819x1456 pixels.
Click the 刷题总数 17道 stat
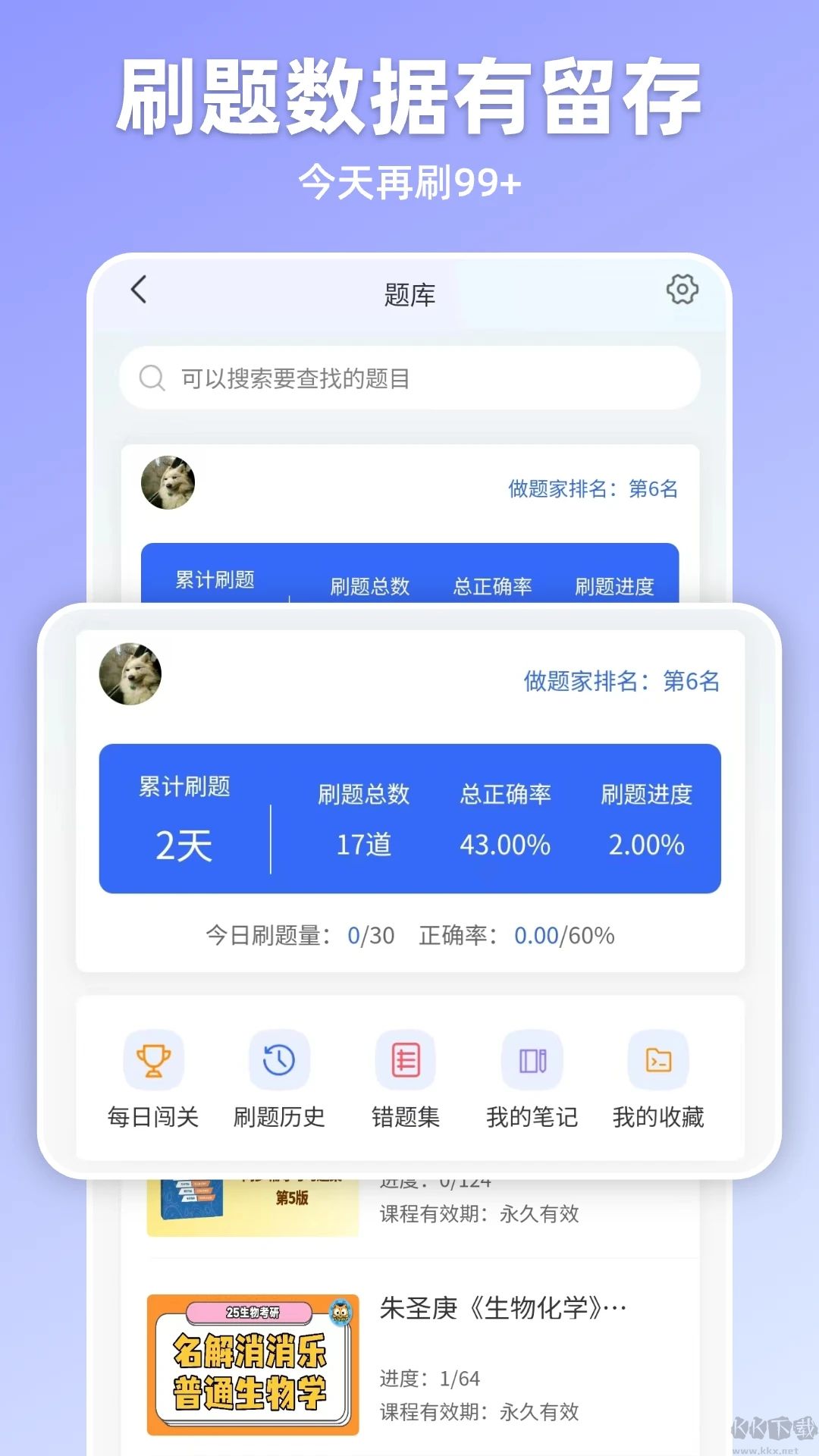pyautogui.click(x=362, y=819)
